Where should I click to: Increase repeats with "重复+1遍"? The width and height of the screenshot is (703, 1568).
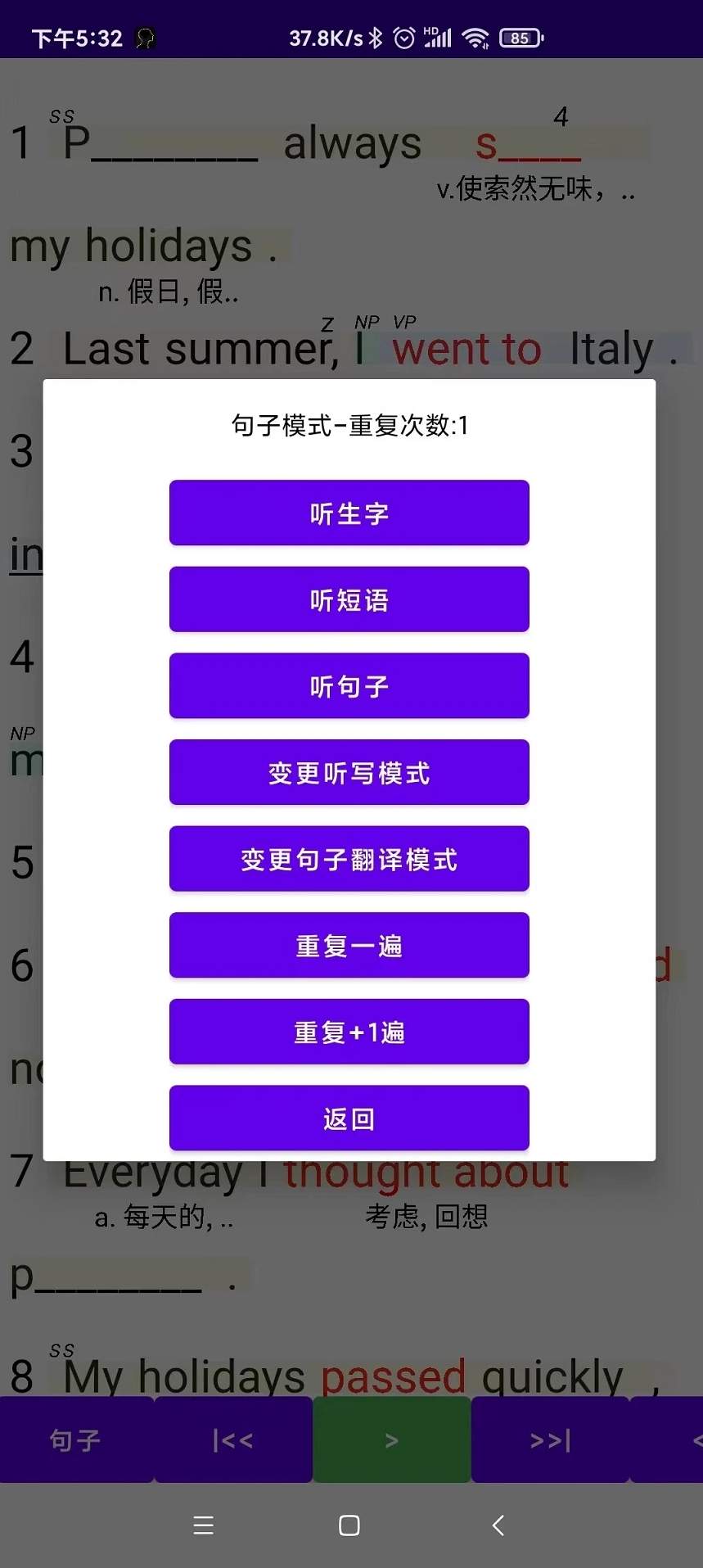(349, 1032)
